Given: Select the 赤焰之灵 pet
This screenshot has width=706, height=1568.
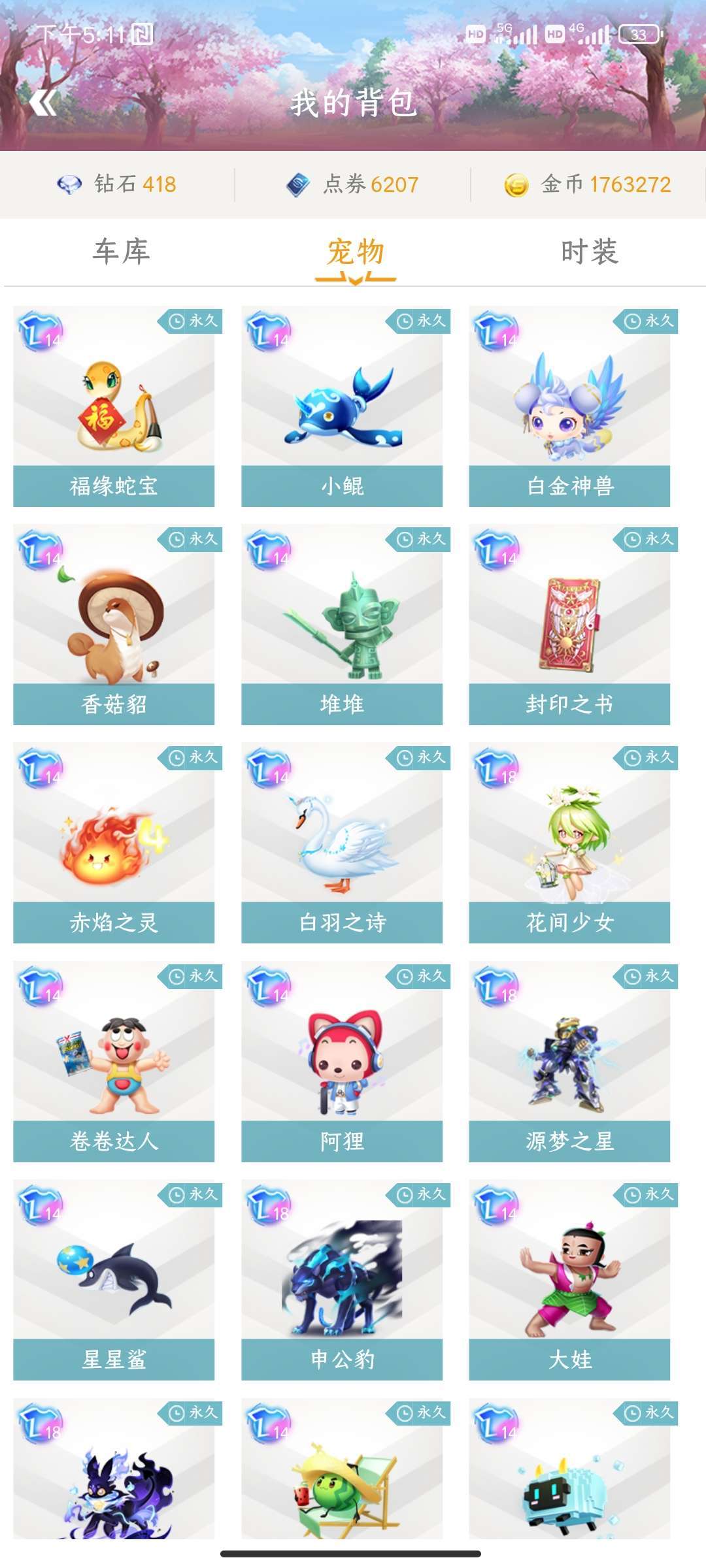Looking at the screenshot, I should click(x=114, y=843).
